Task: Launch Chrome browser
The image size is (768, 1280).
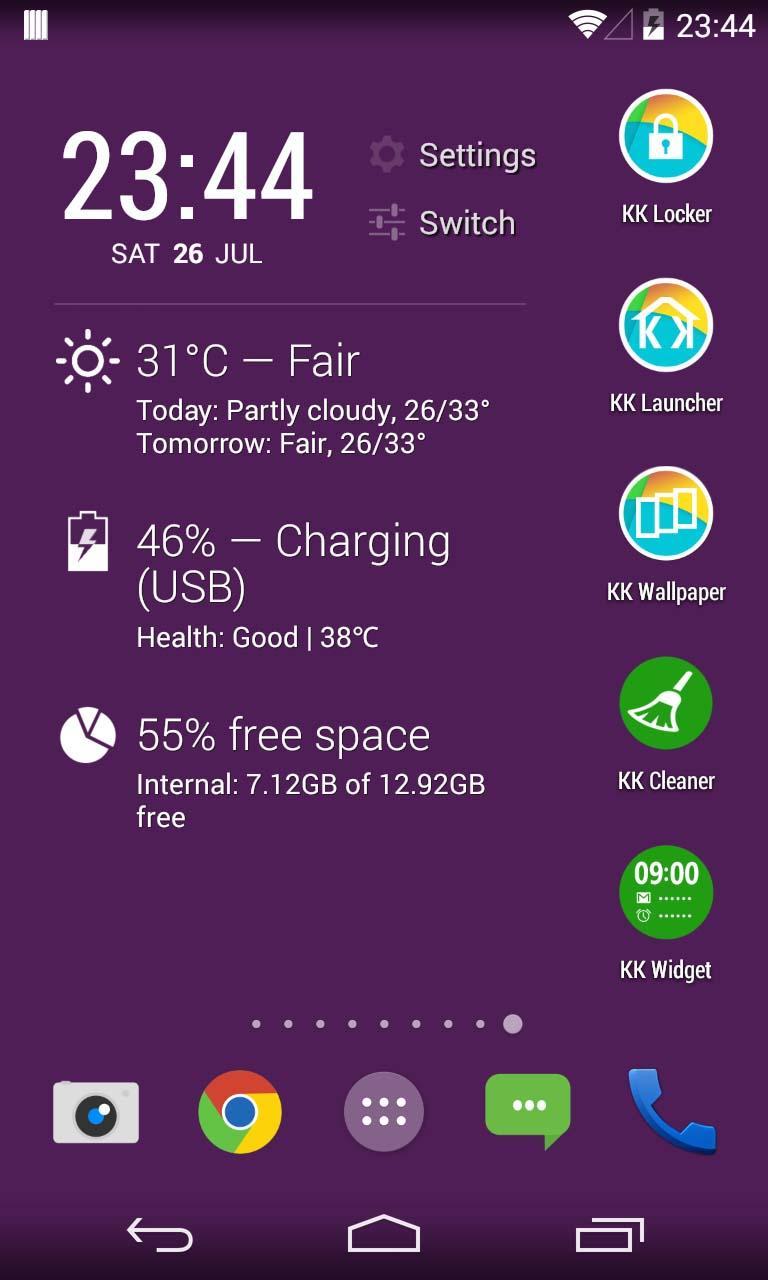Action: point(239,1110)
